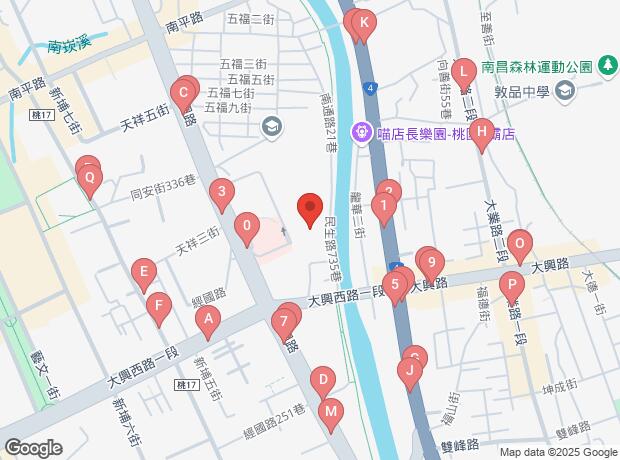This screenshot has height=460, width=620.
Task: Select map marker 7
Action: (284, 322)
